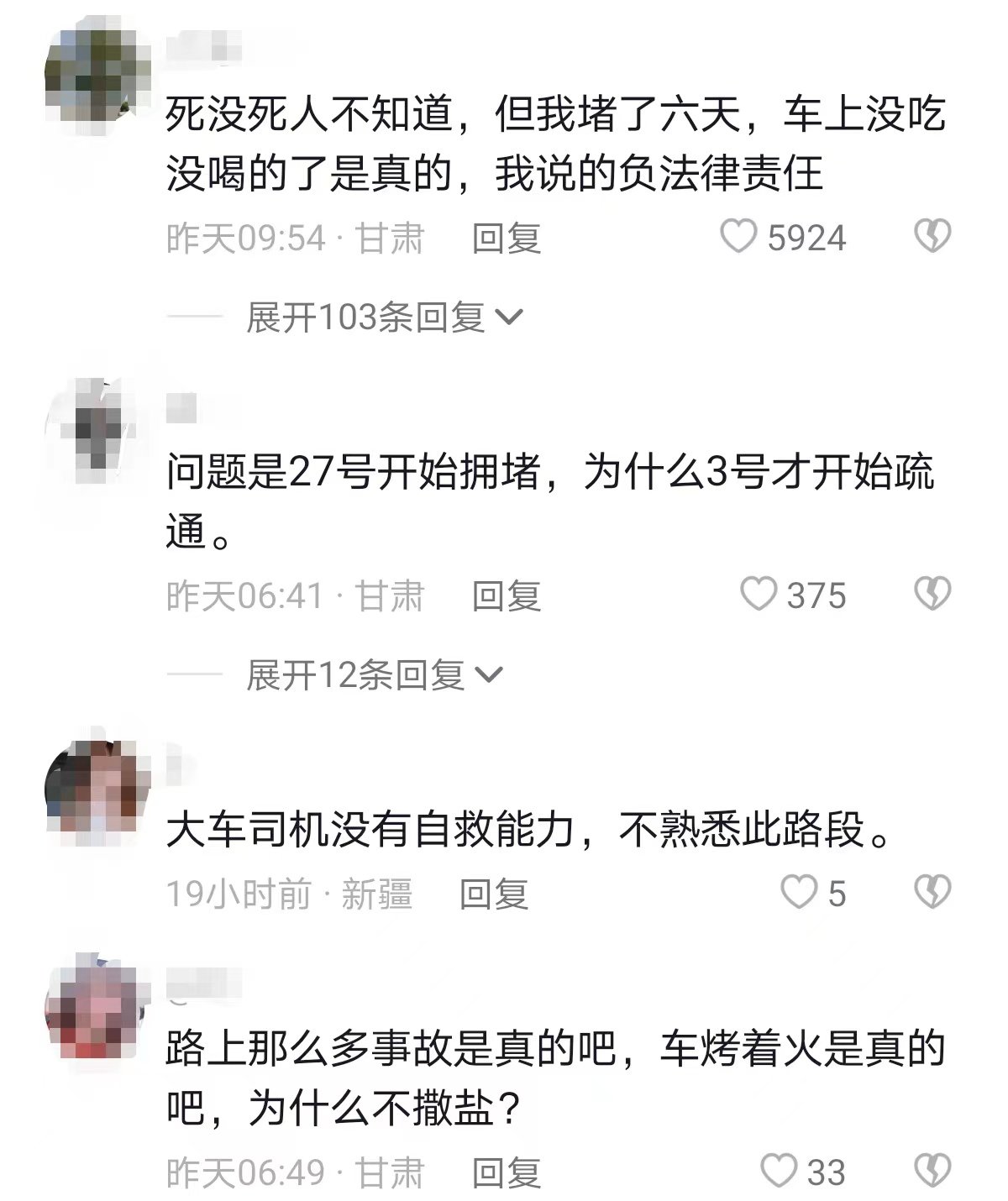Like the 新疆 comment about 大车司机
This screenshot has width=1008, height=1201.
pyautogui.click(x=798, y=893)
